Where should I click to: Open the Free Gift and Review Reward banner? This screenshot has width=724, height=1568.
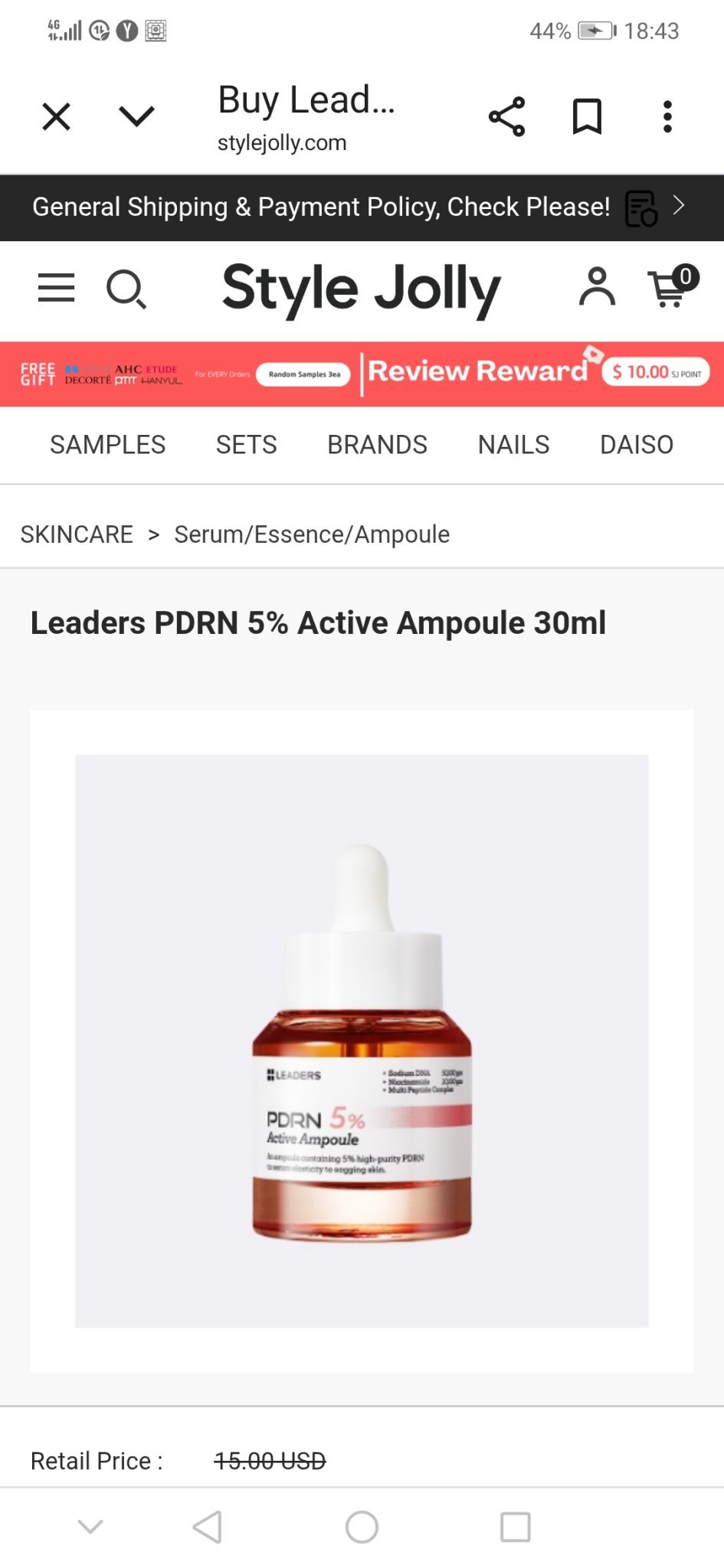[362, 374]
